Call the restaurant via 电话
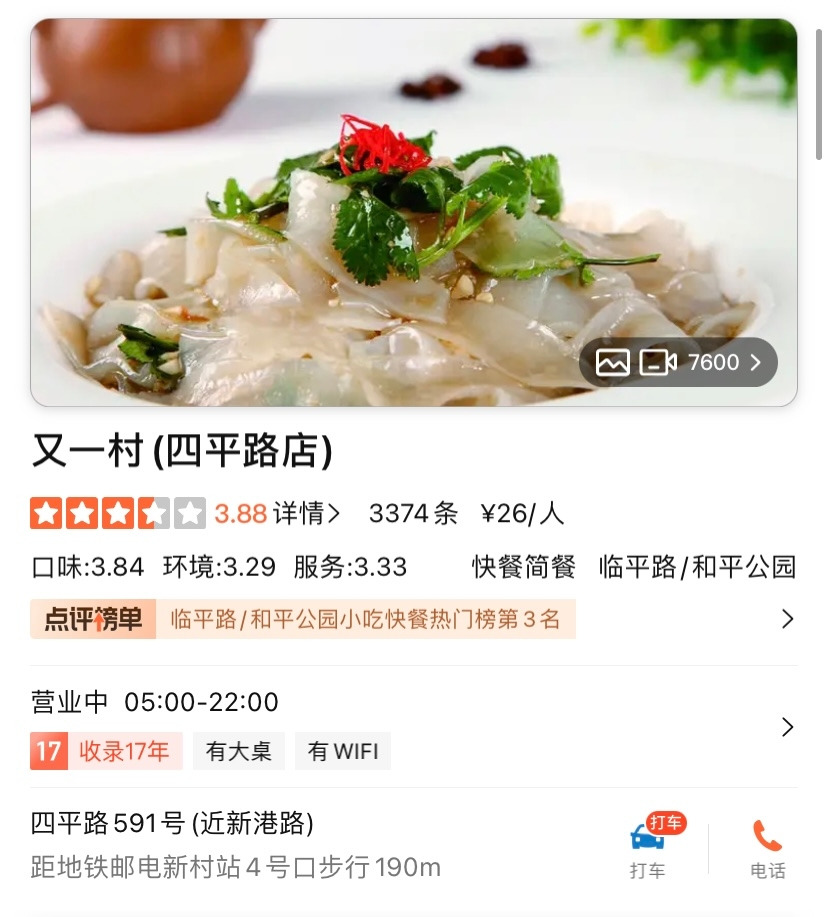Image resolution: width=828 pixels, height=917 pixels. pos(767,848)
